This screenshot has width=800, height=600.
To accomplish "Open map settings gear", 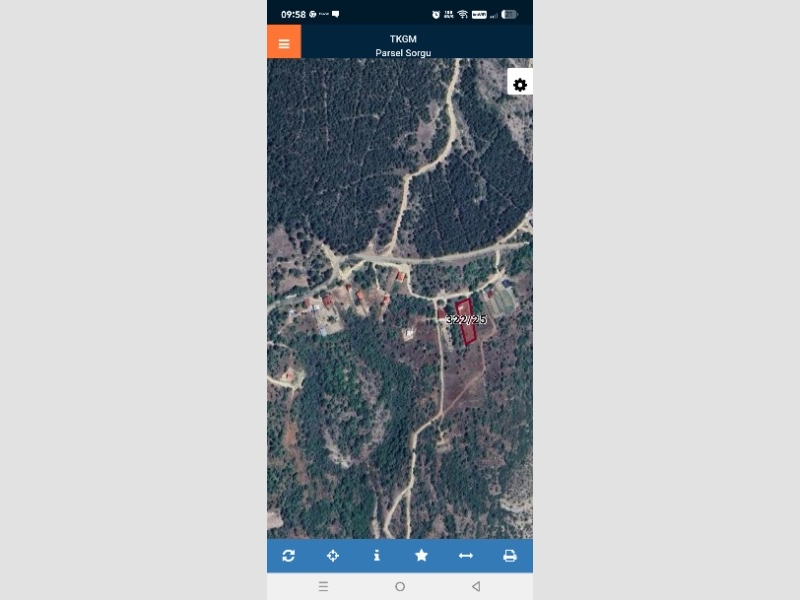I will click(x=520, y=85).
